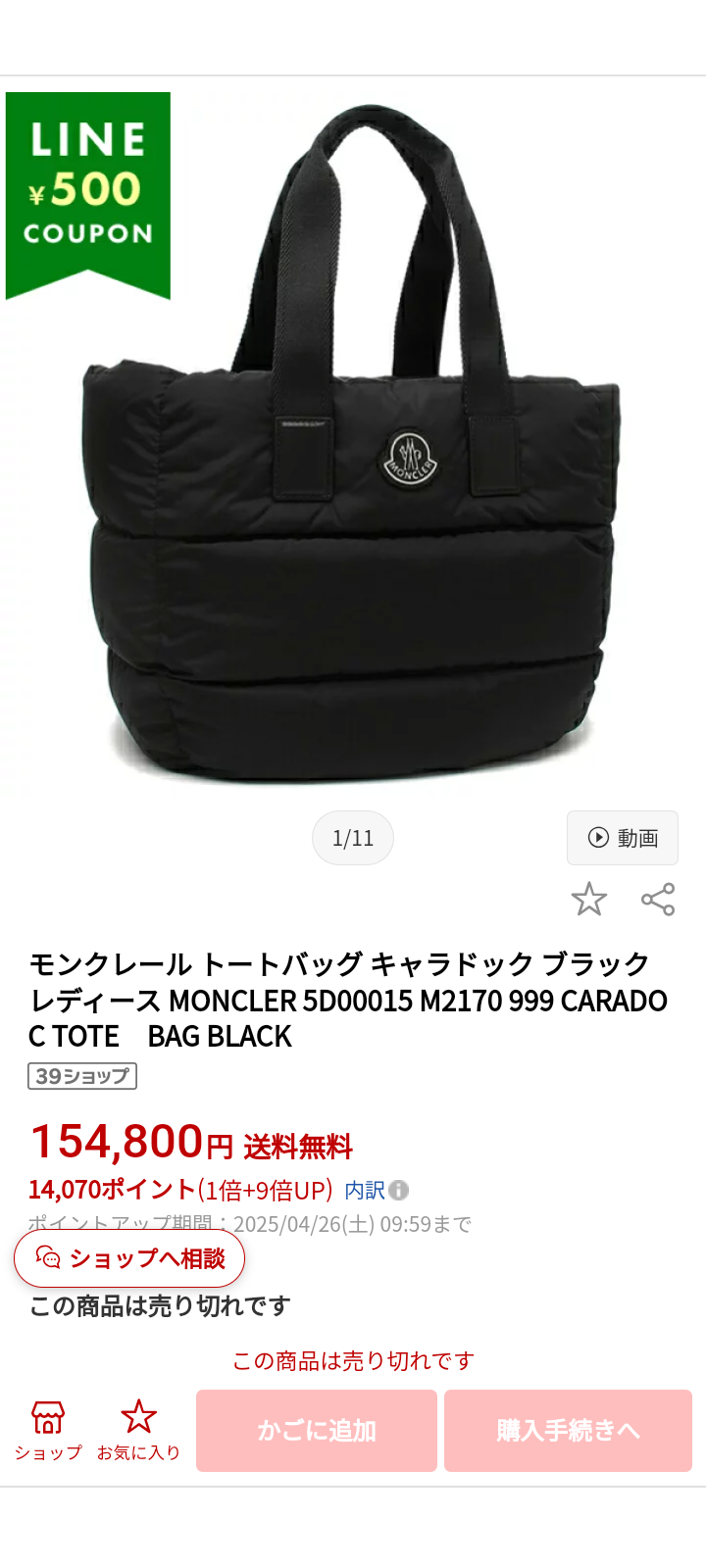Add item to favorites with star icon
706x1568 pixels.
point(589,899)
